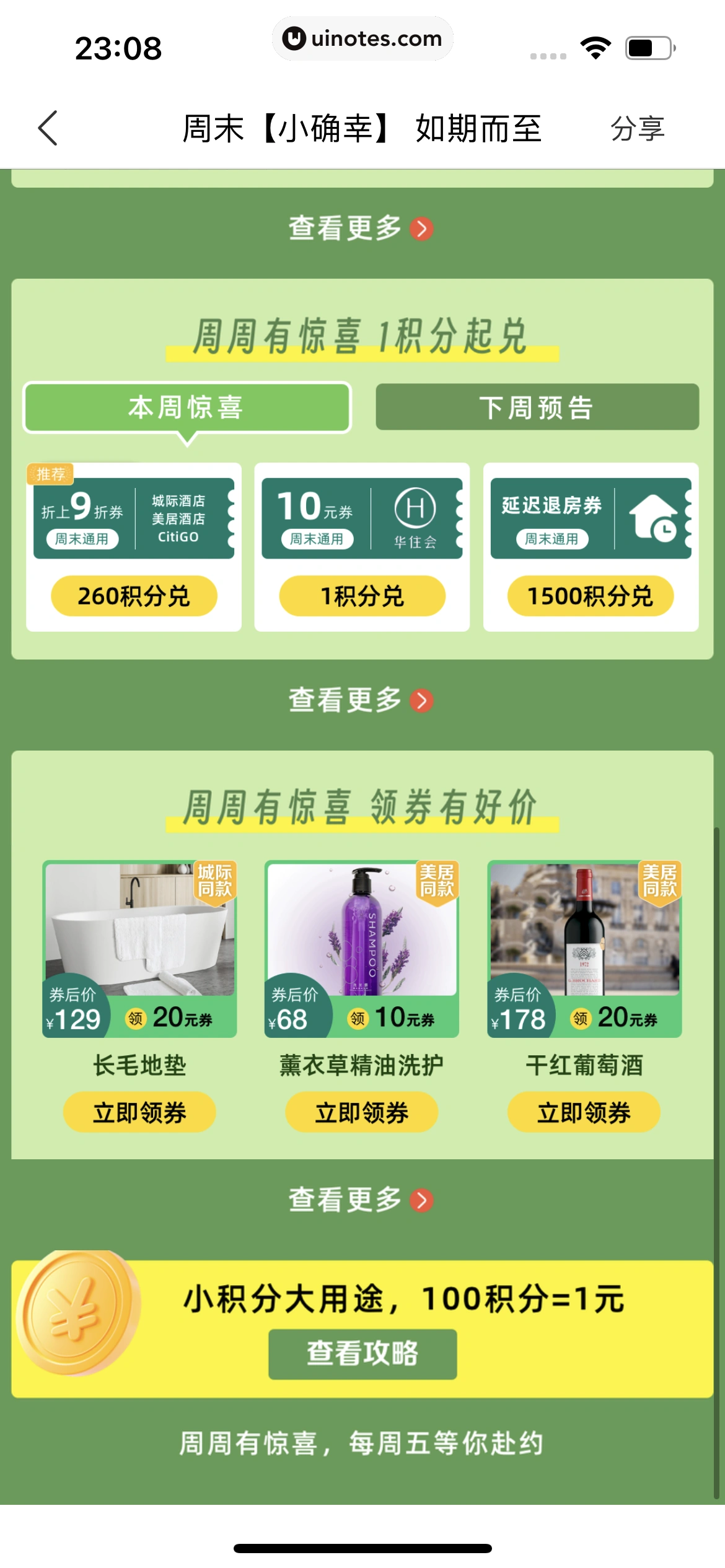Go back using the top-left arrow
The width and height of the screenshot is (725, 1568).
pos(48,128)
